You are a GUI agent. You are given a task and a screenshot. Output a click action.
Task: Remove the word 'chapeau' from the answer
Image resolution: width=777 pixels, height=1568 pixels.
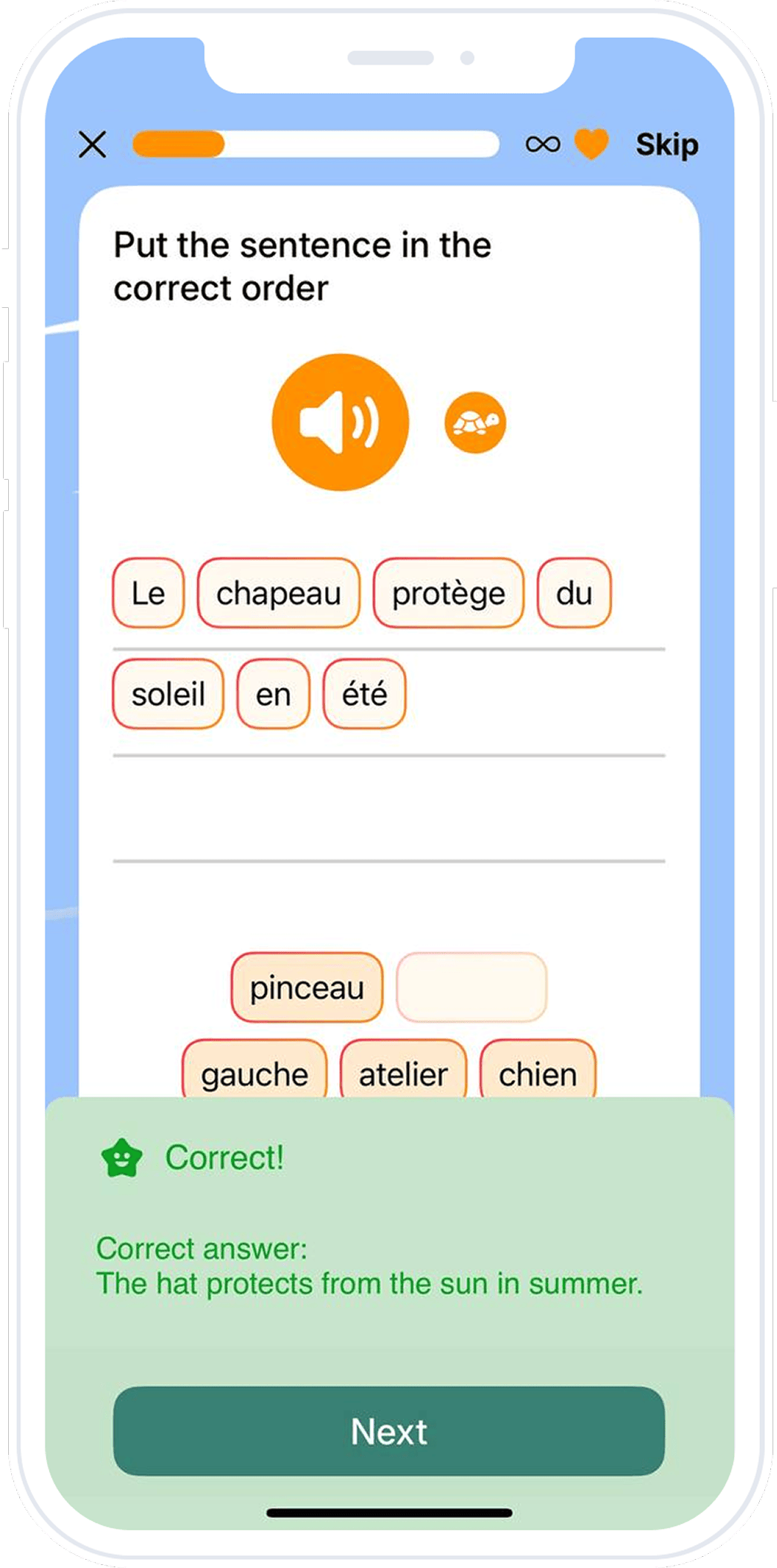point(279,594)
